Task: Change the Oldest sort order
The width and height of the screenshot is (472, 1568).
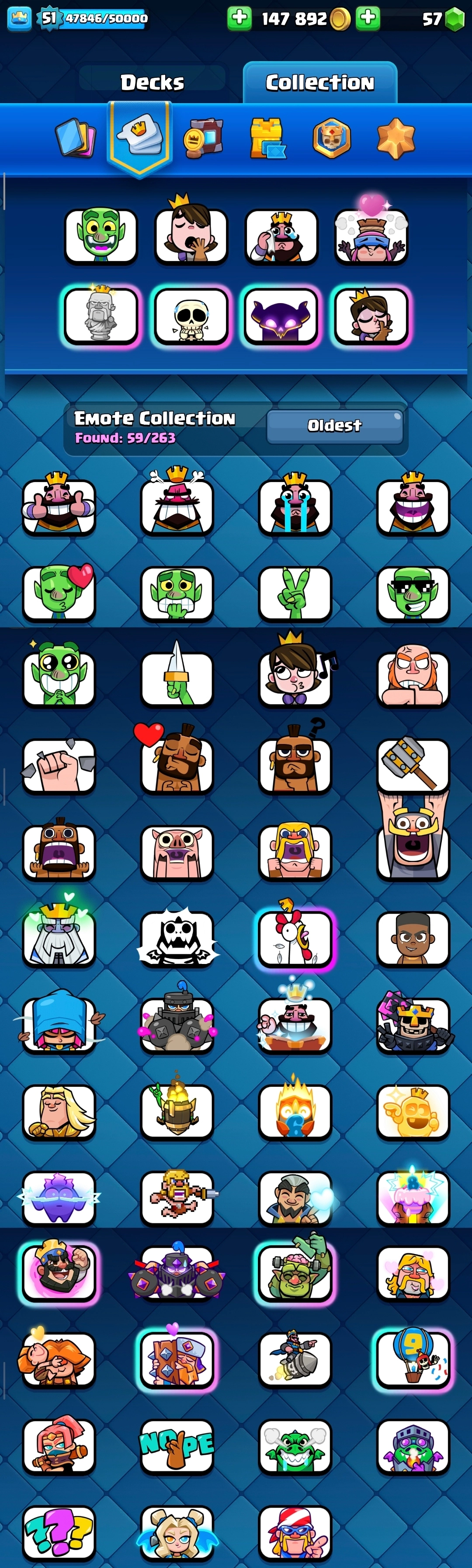Action: coord(334,426)
